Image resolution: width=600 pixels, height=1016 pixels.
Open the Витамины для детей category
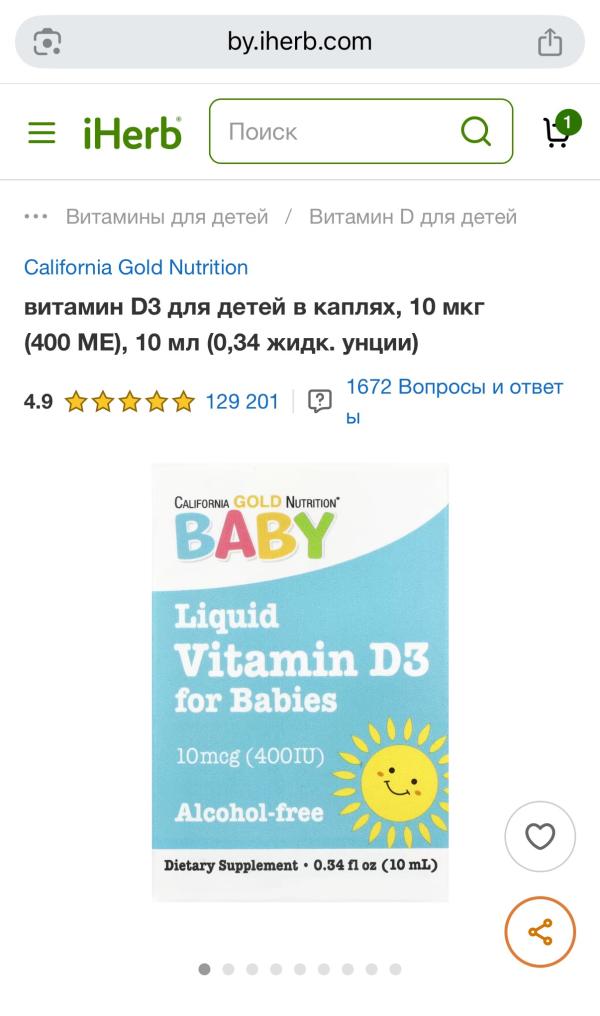click(167, 216)
